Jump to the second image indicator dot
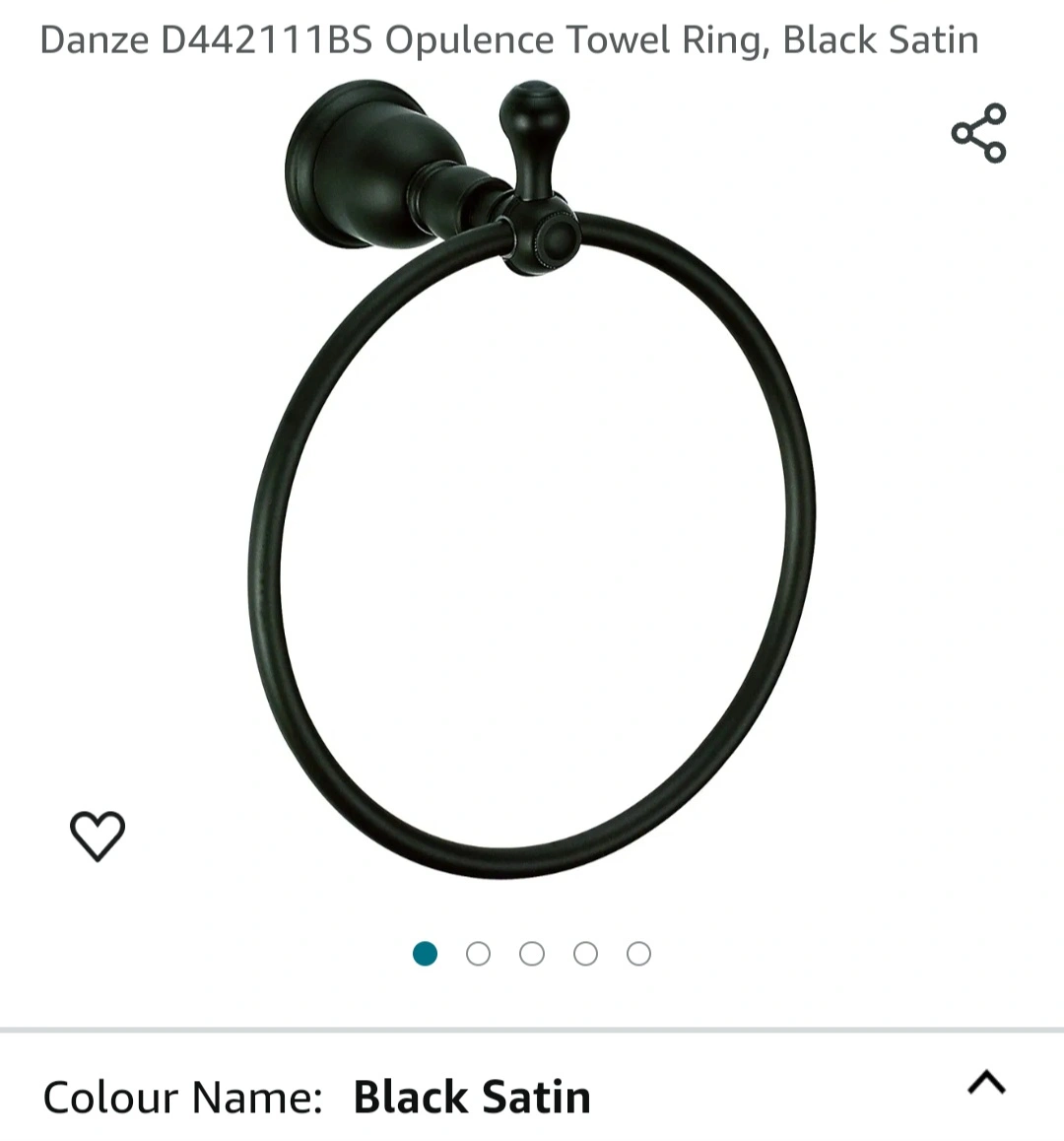The width and height of the screenshot is (1064, 1141). (478, 954)
